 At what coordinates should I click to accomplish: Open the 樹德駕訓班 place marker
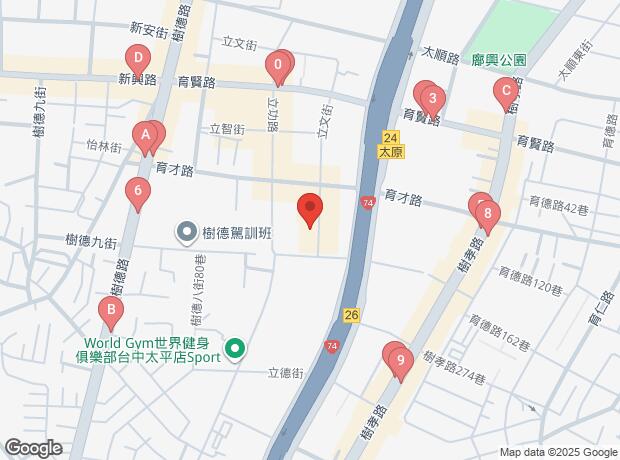186,233
